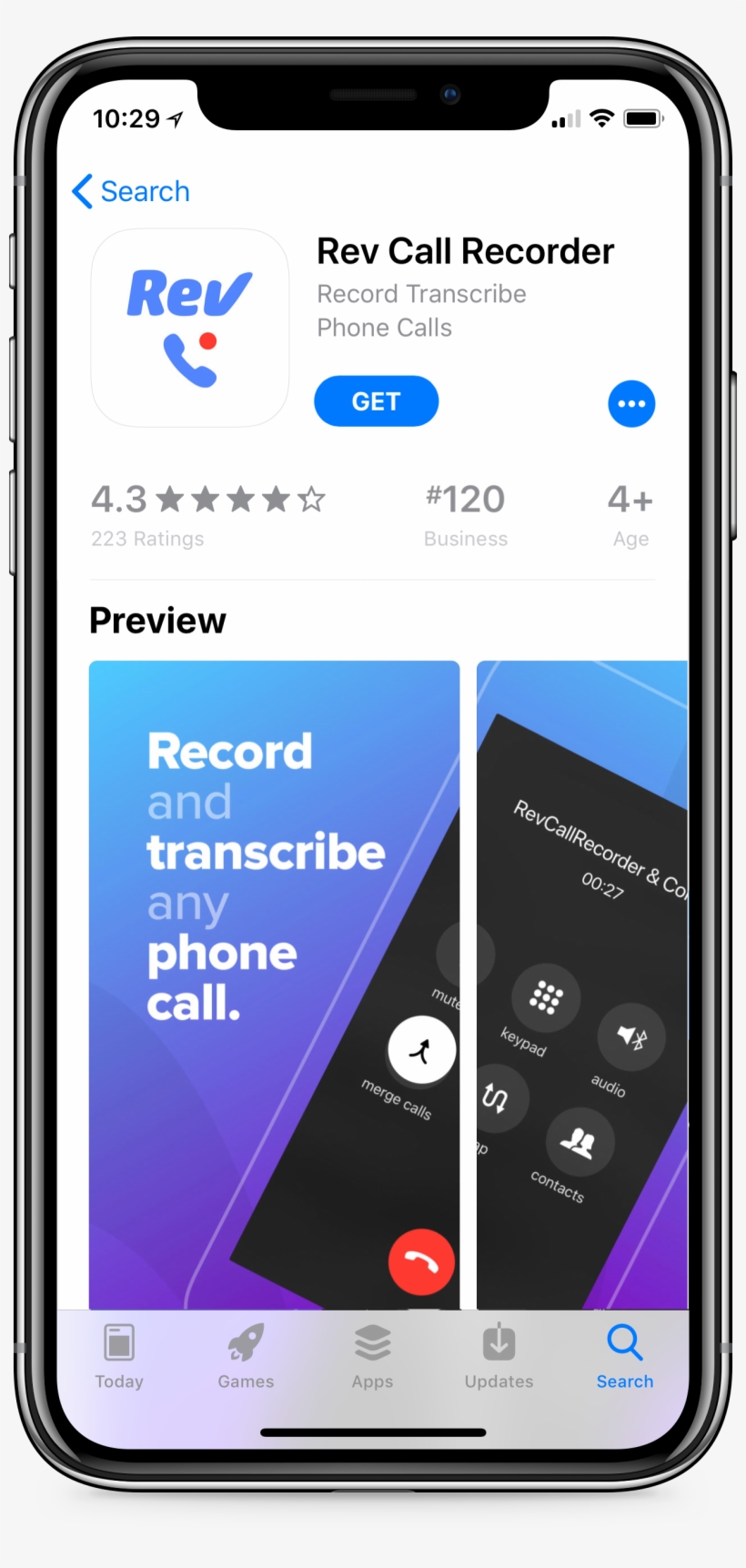Open the first preview screenshot

[x=274, y=983]
